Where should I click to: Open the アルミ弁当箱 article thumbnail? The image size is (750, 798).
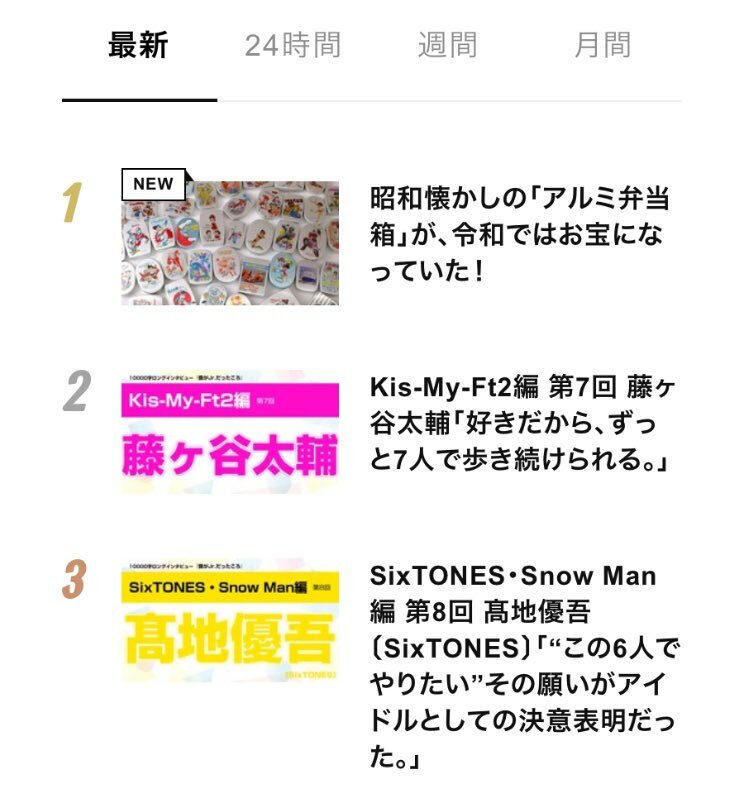pos(230,243)
